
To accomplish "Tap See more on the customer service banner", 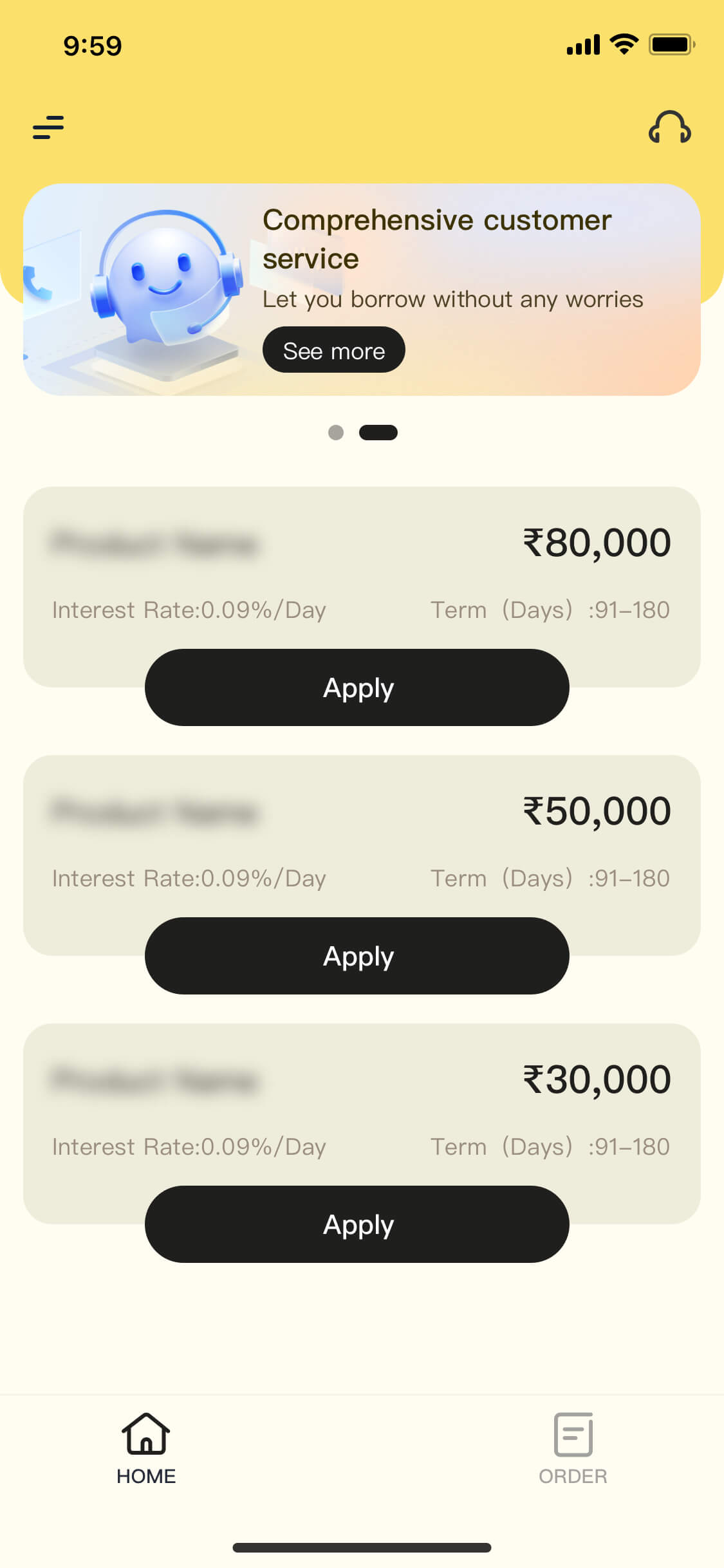I will 333,350.
